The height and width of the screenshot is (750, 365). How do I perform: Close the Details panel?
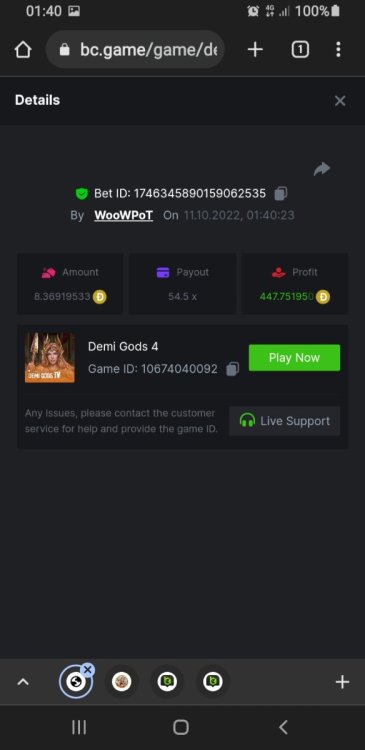coord(340,100)
